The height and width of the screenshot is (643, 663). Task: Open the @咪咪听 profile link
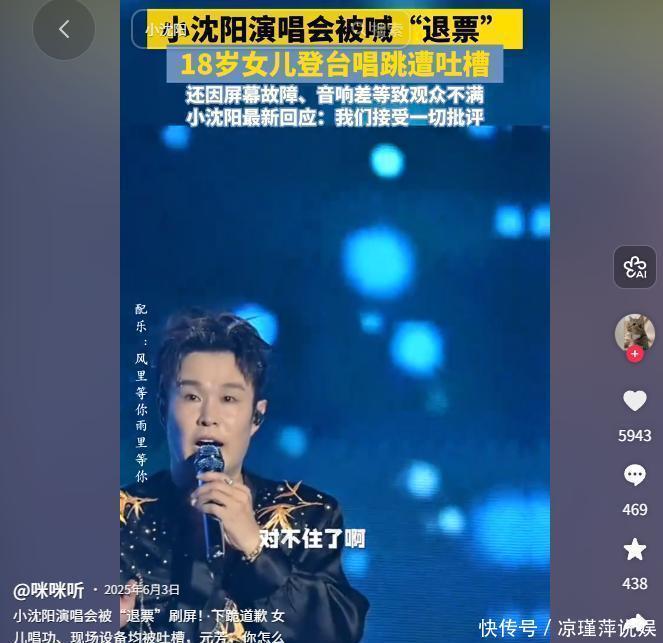point(48,590)
